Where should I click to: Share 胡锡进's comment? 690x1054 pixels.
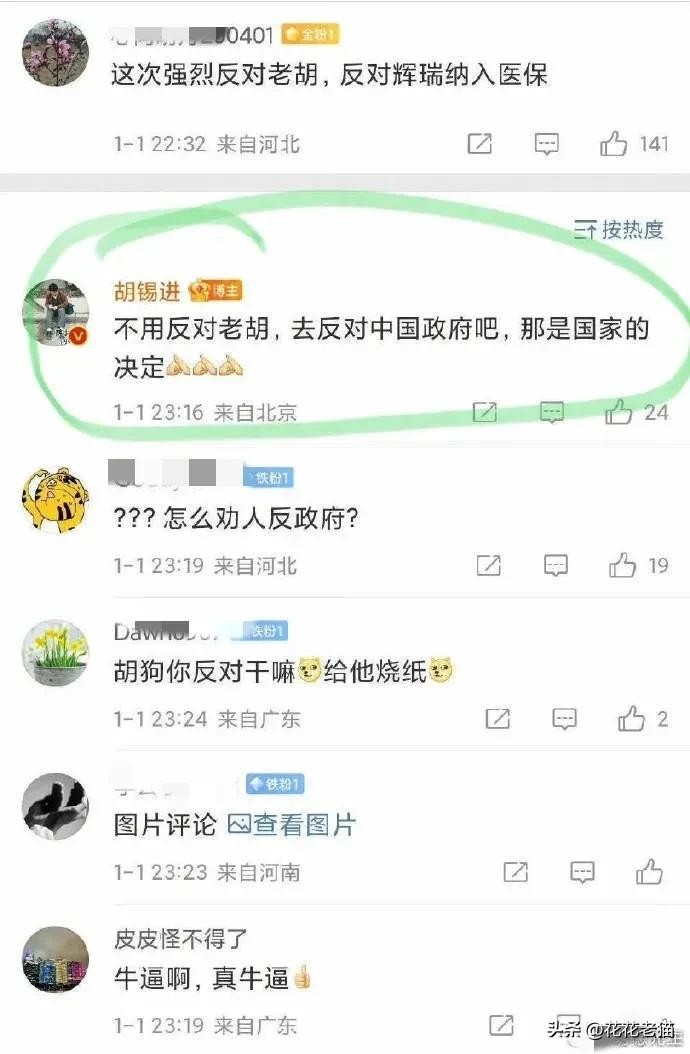click(x=485, y=412)
